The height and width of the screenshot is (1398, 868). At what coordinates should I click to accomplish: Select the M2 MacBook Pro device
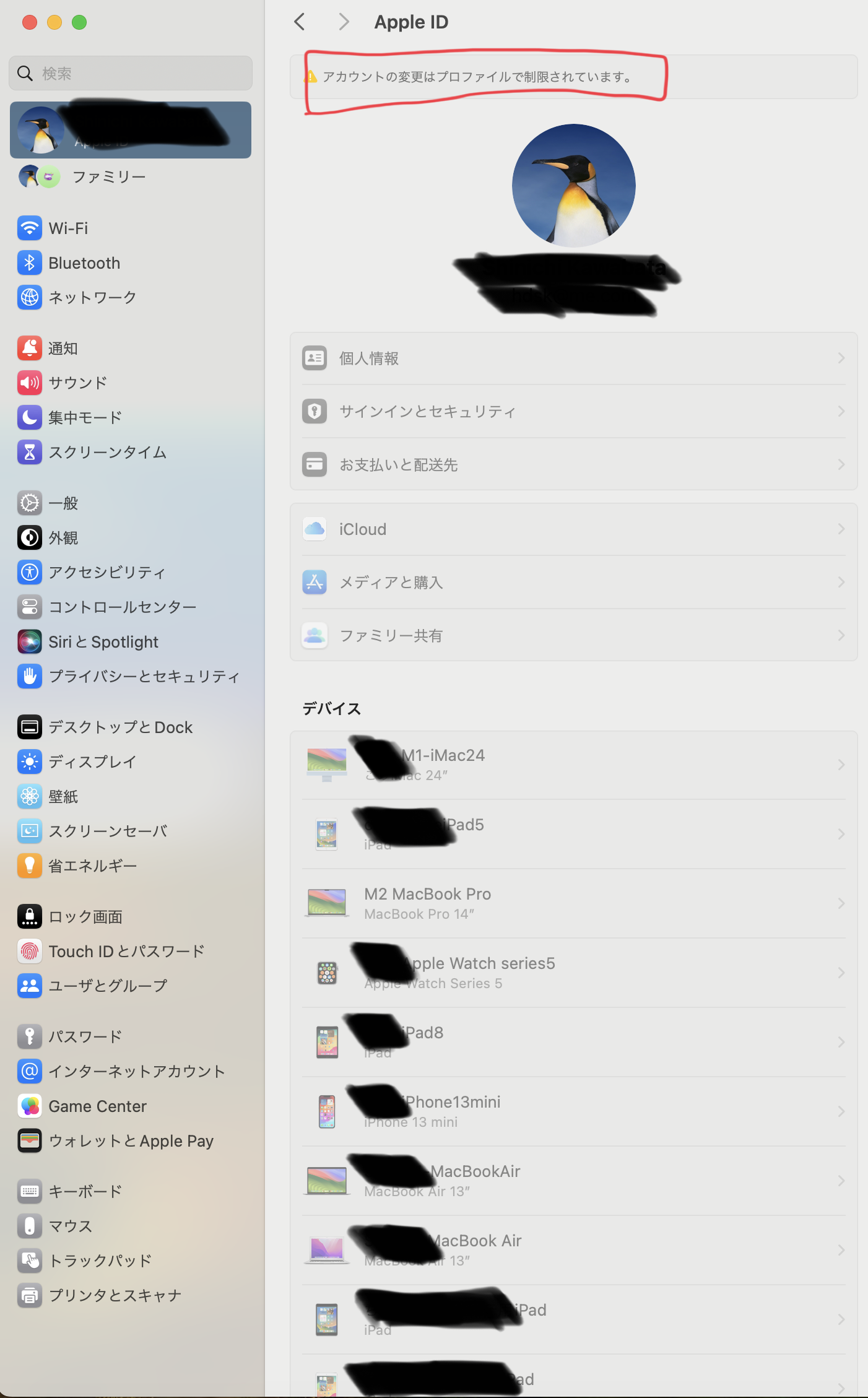[x=573, y=903]
